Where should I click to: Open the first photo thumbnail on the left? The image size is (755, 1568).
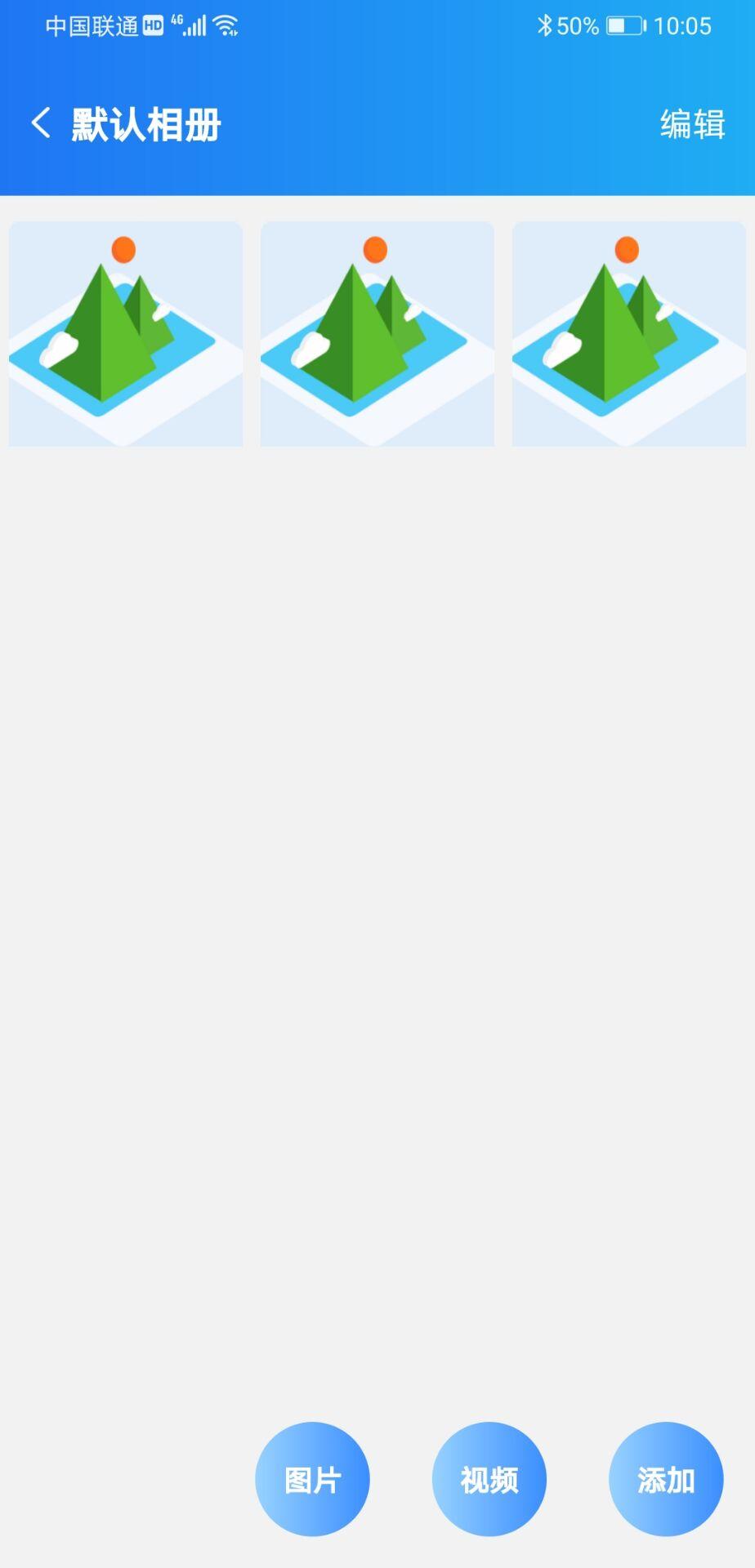click(x=126, y=334)
